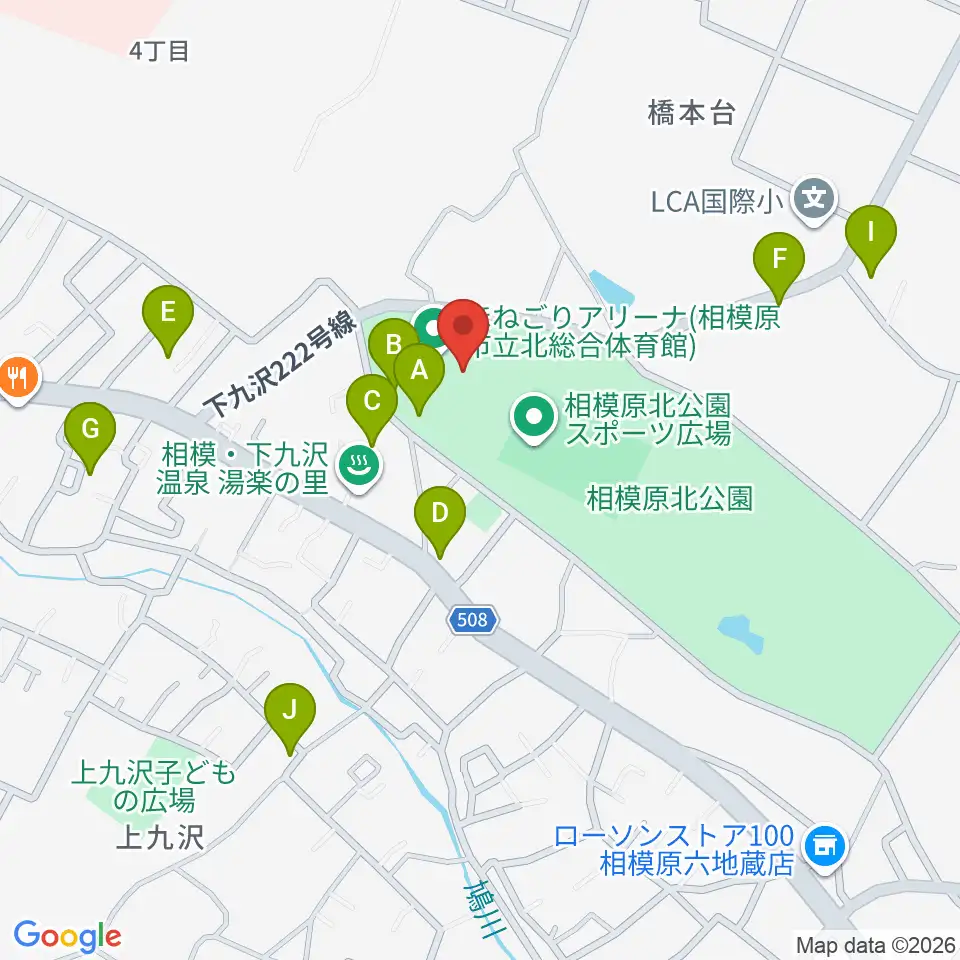Tap the red destination pin

point(463,335)
